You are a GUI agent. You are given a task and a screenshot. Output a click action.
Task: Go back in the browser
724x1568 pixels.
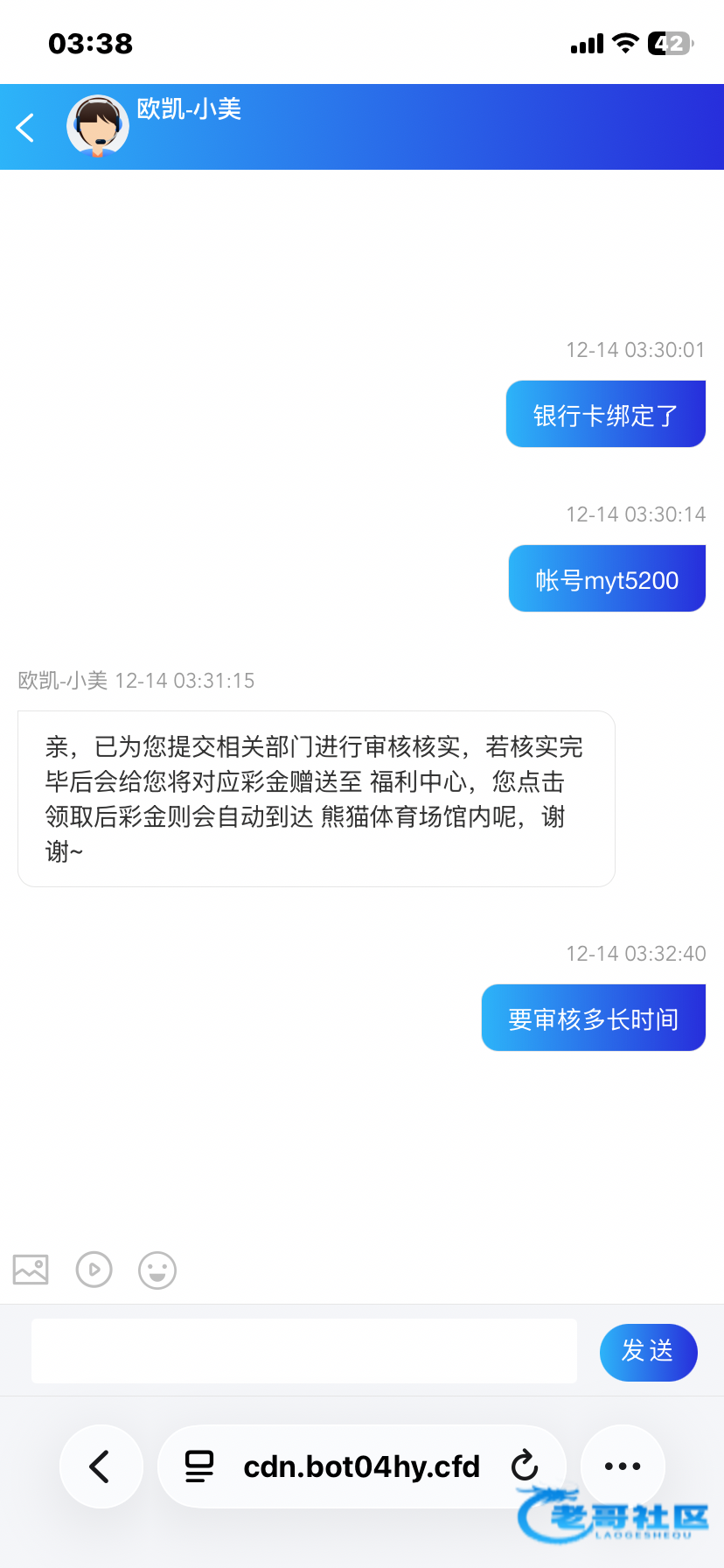pos(101,1466)
